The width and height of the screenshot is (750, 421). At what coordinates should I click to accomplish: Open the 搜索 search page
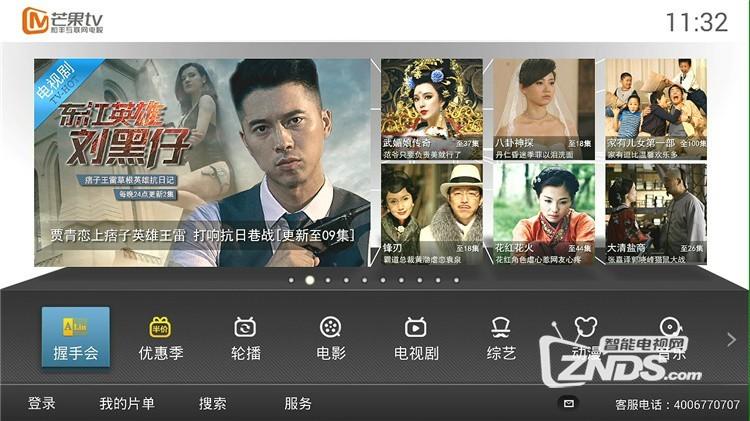pyautogui.click(x=212, y=404)
